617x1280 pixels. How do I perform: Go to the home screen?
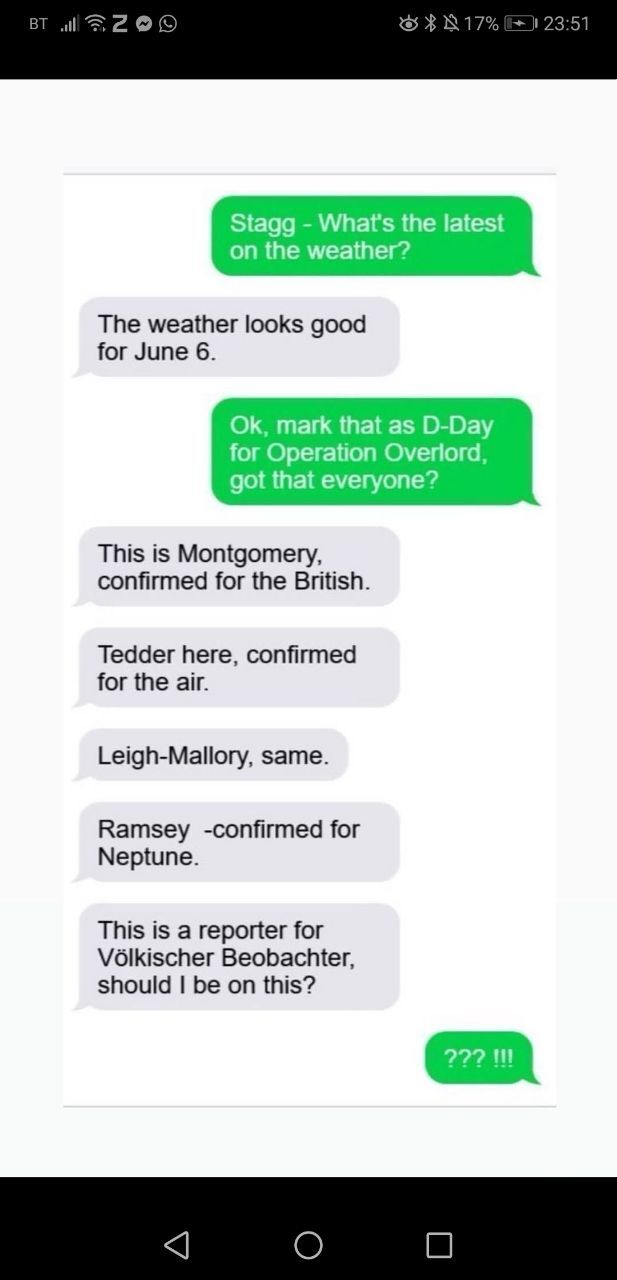[308, 1244]
